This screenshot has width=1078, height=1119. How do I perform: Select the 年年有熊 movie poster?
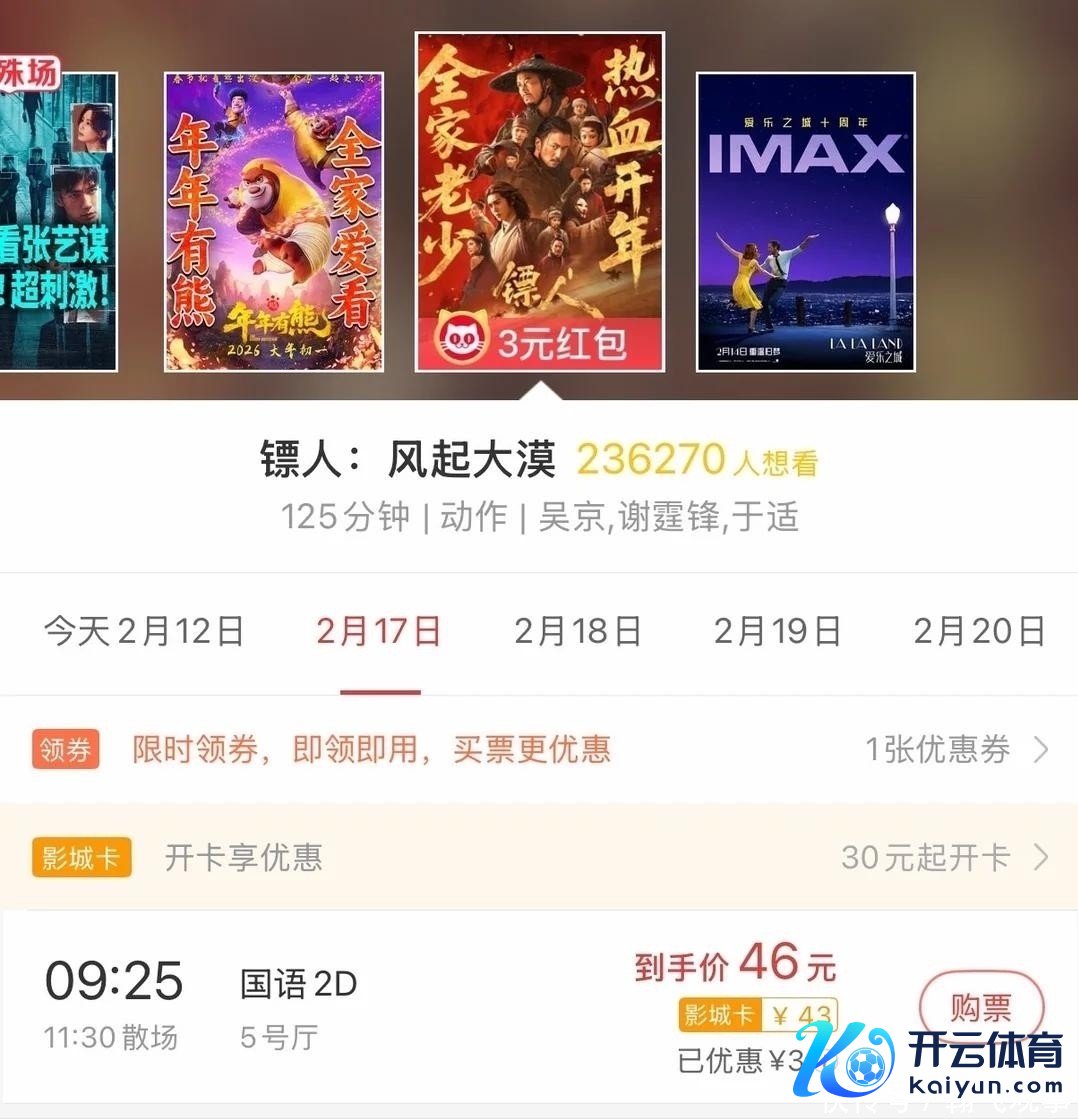(x=273, y=222)
